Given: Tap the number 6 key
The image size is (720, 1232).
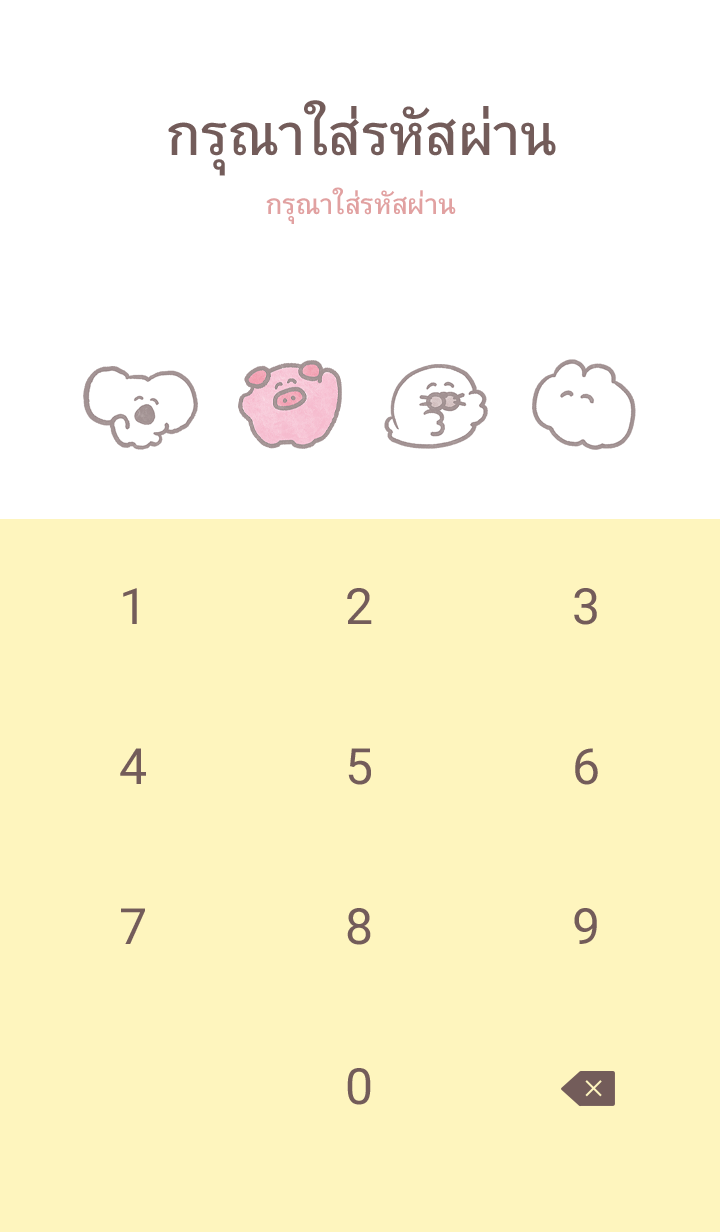Looking at the screenshot, I should coord(586,768).
